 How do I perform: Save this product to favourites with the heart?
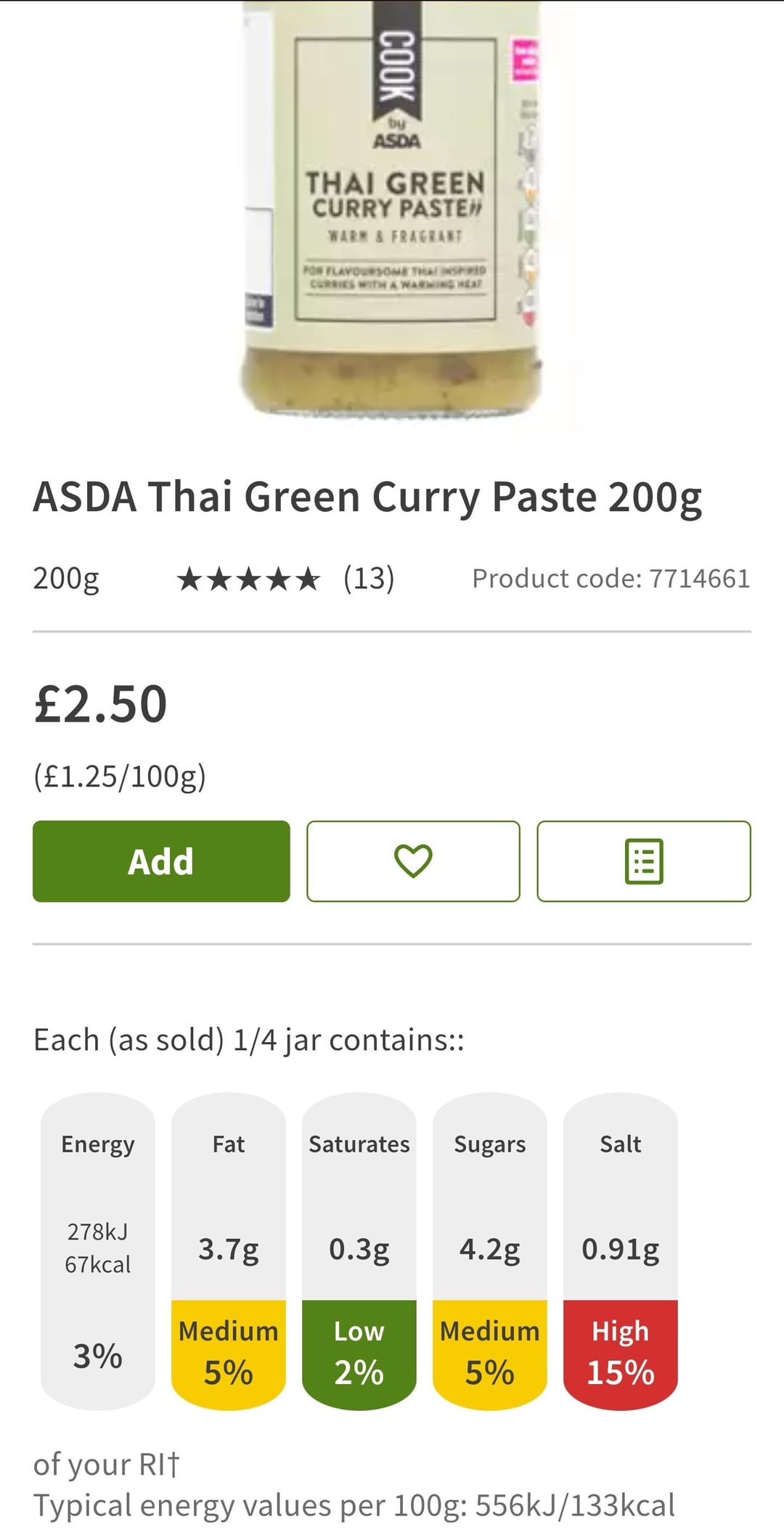[413, 861]
